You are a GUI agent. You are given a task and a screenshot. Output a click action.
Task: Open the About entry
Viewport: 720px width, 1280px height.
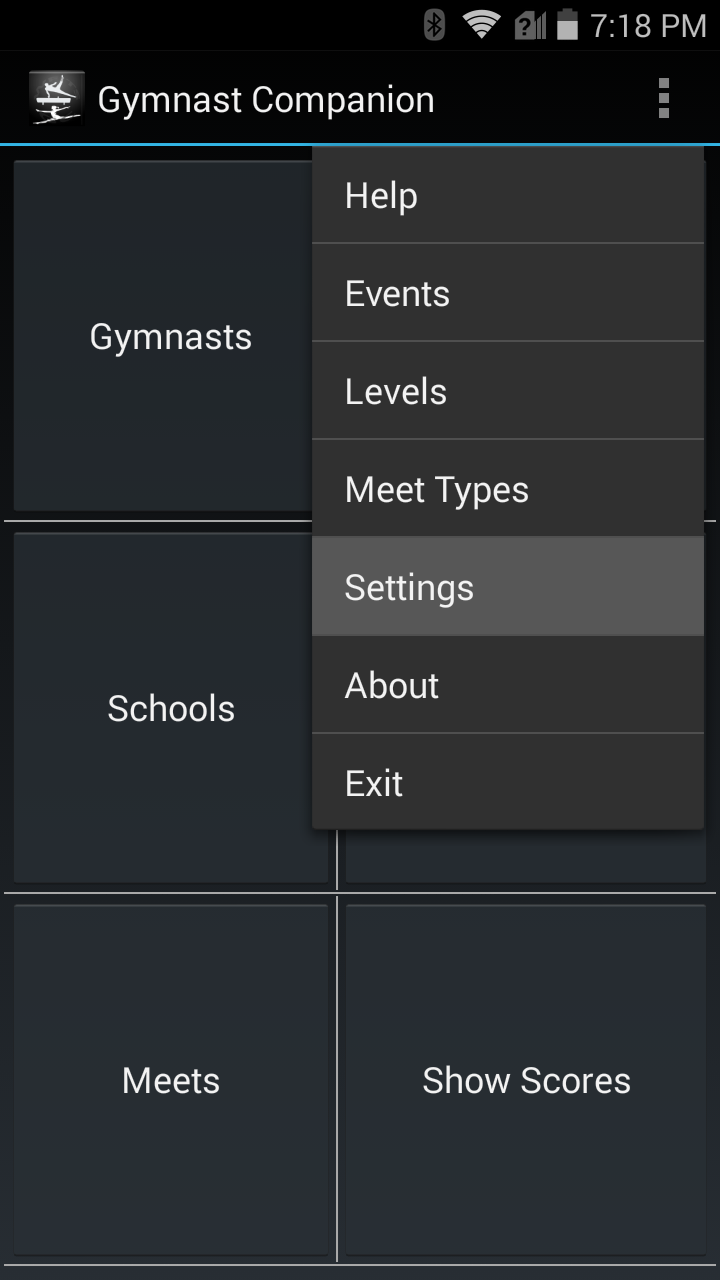coord(508,685)
